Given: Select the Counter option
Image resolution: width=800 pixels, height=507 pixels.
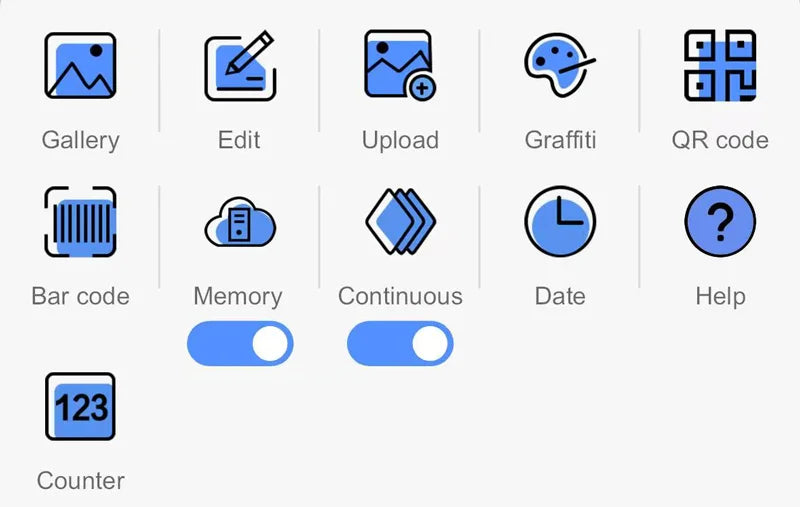Looking at the screenshot, I should click(80, 407).
